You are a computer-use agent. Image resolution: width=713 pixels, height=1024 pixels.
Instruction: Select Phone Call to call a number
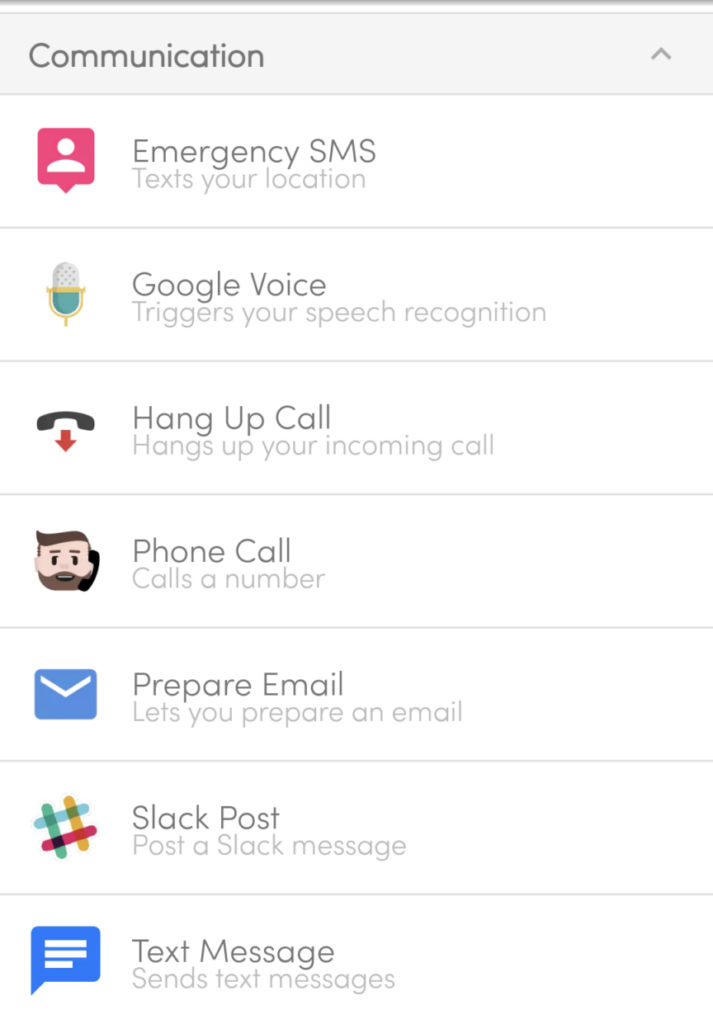point(212,562)
